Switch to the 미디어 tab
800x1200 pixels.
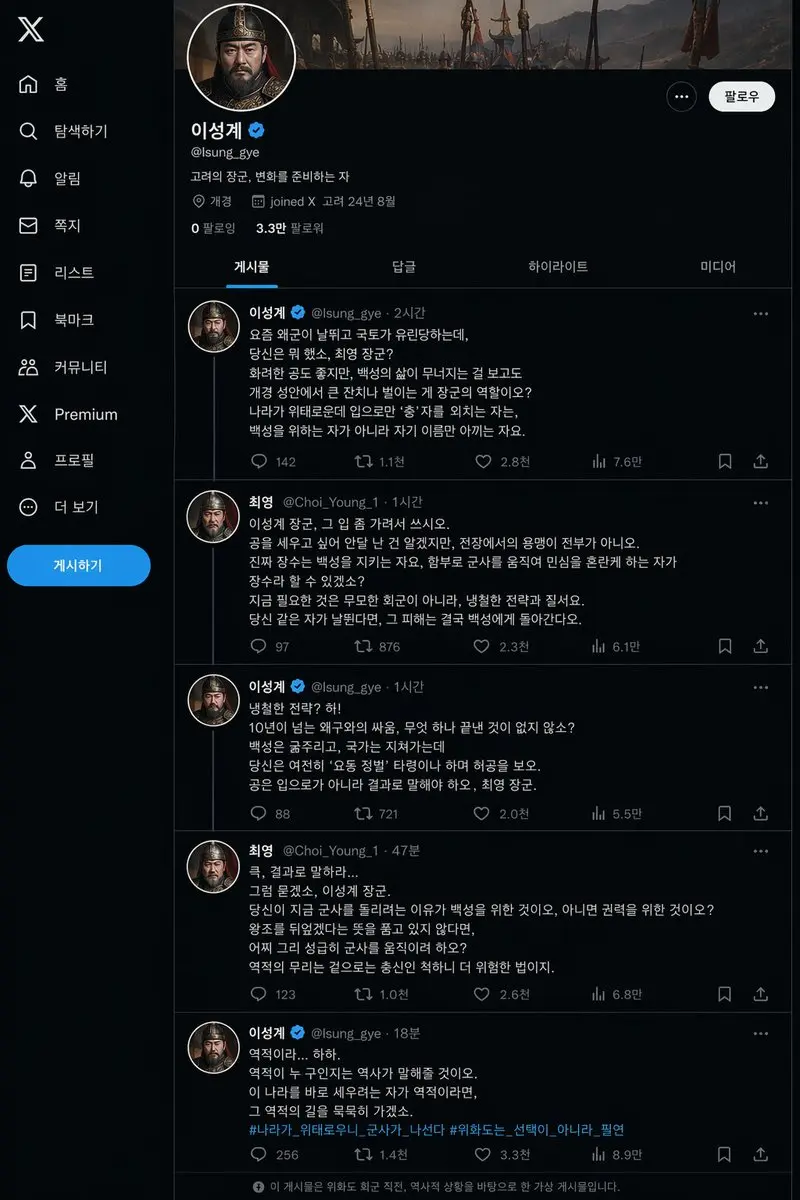716,265
